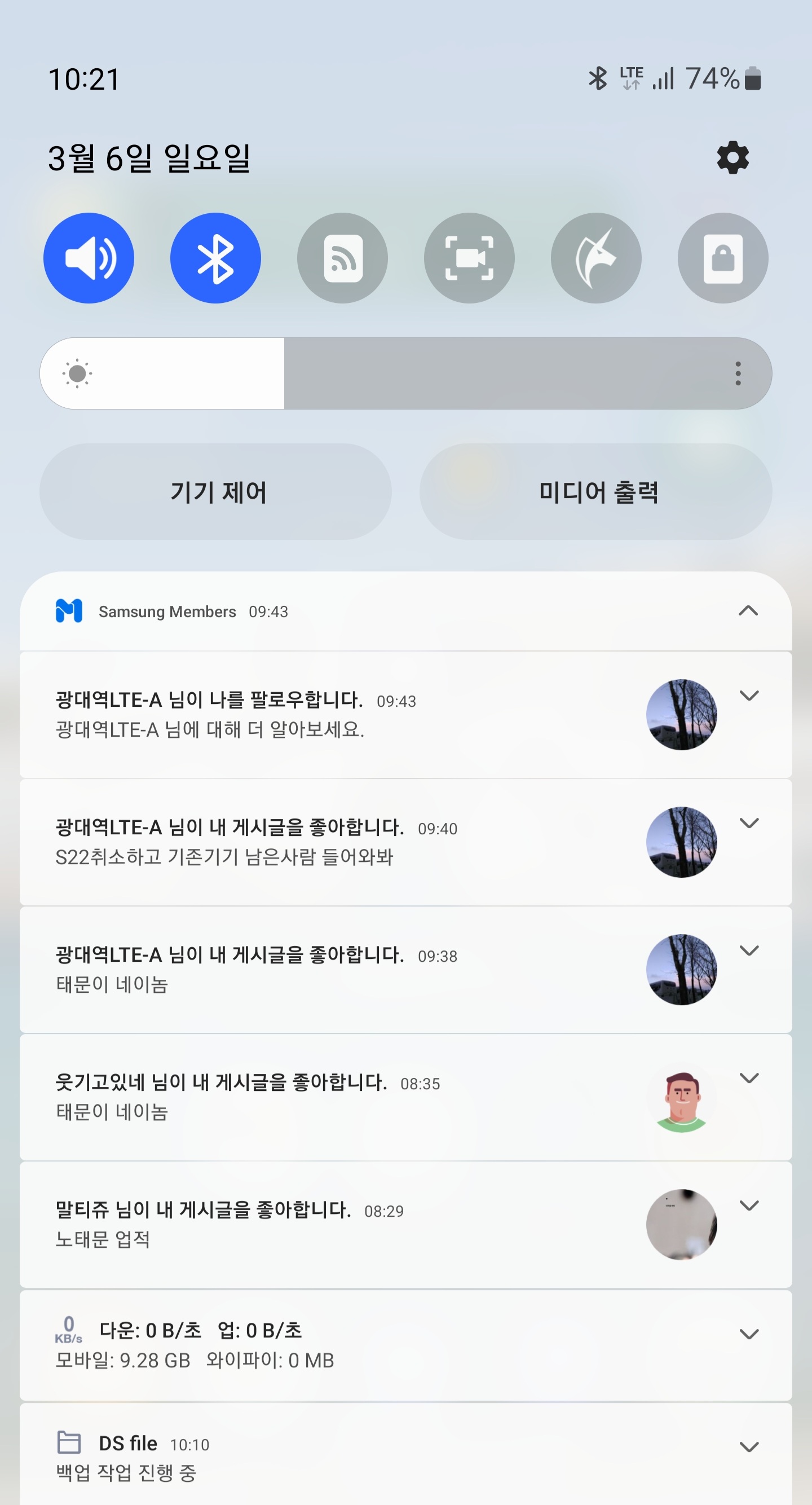Toggle the sound mode quick setting
This screenshot has width=812, height=1505.
tap(89, 258)
